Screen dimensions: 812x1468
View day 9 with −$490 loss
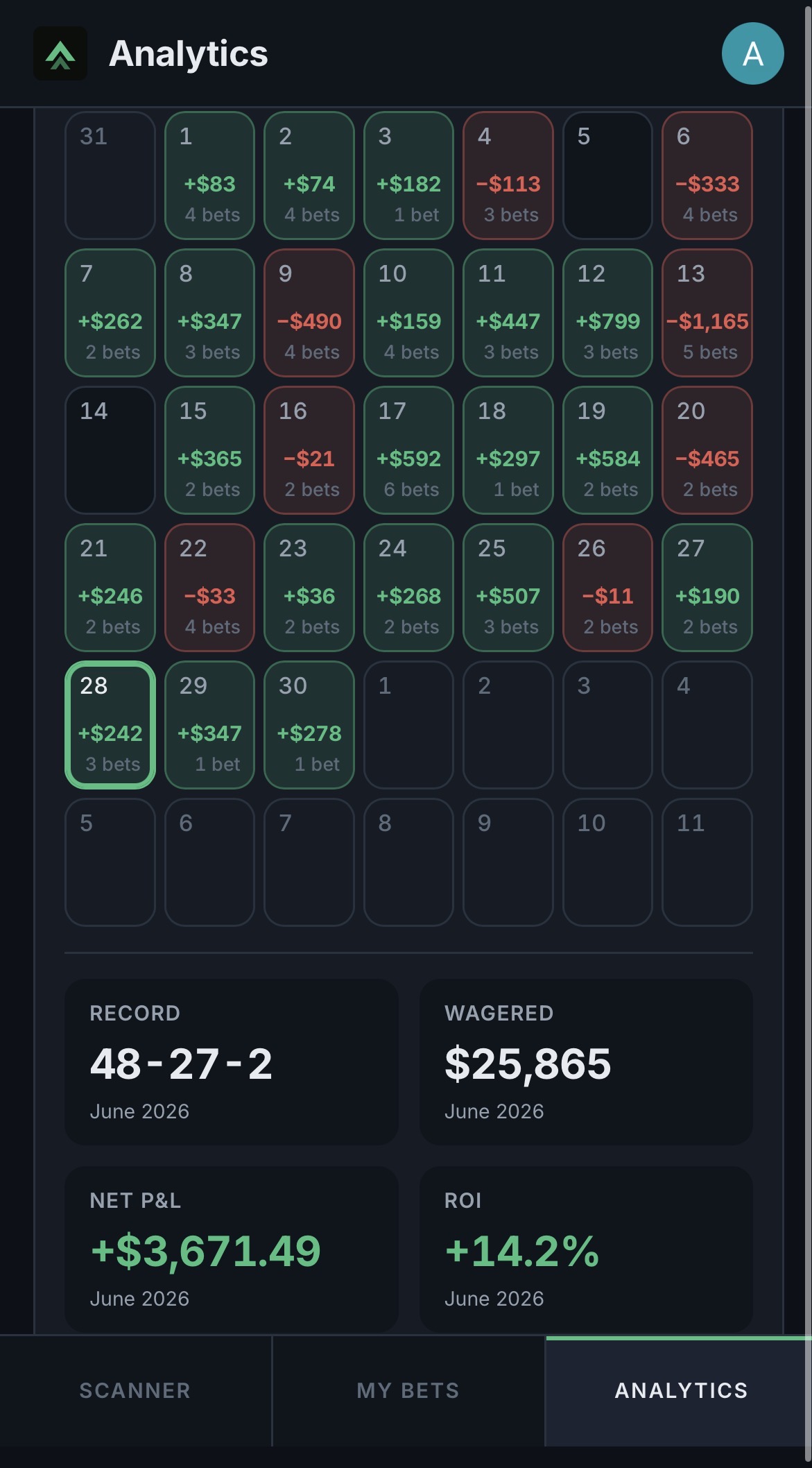[309, 313]
